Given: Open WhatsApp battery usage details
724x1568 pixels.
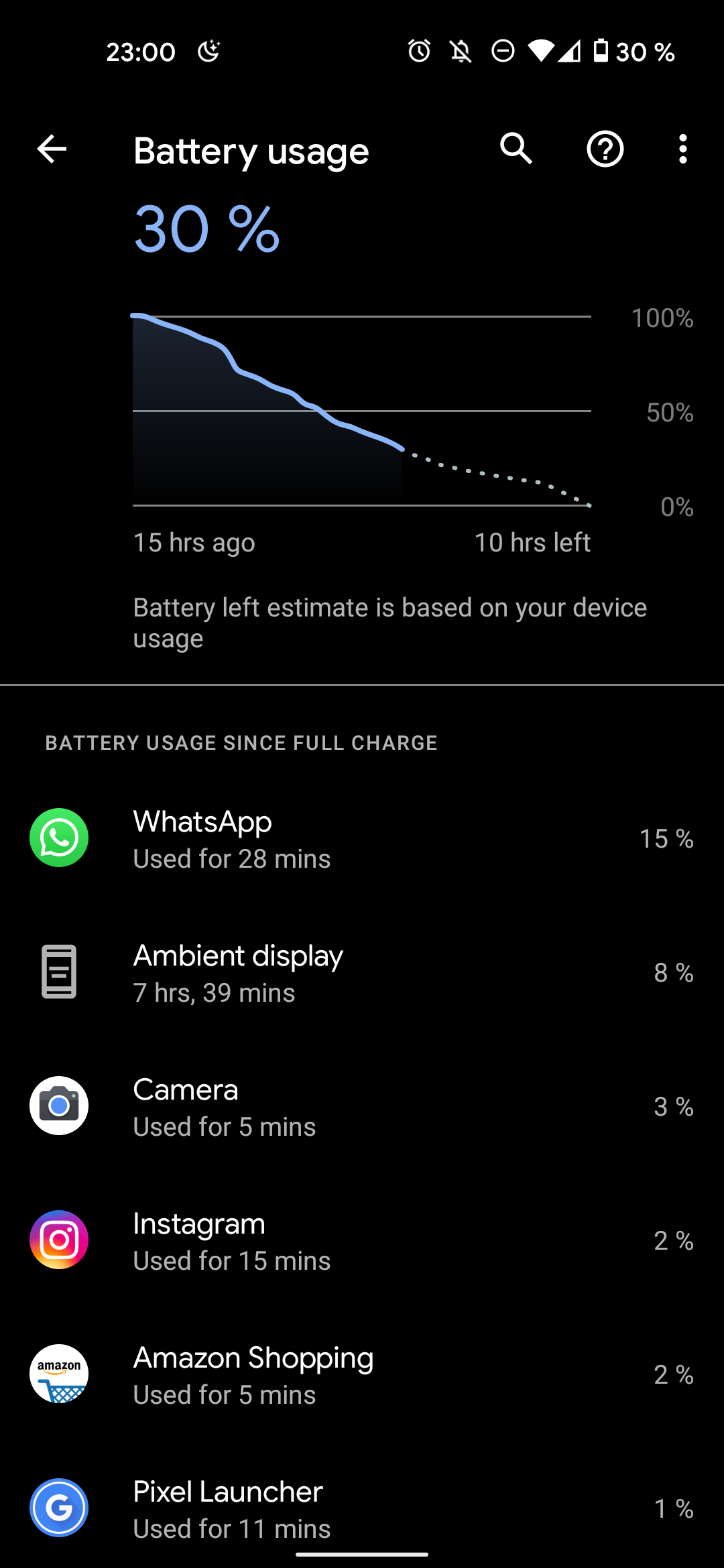Looking at the screenshot, I should click(362, 838).
